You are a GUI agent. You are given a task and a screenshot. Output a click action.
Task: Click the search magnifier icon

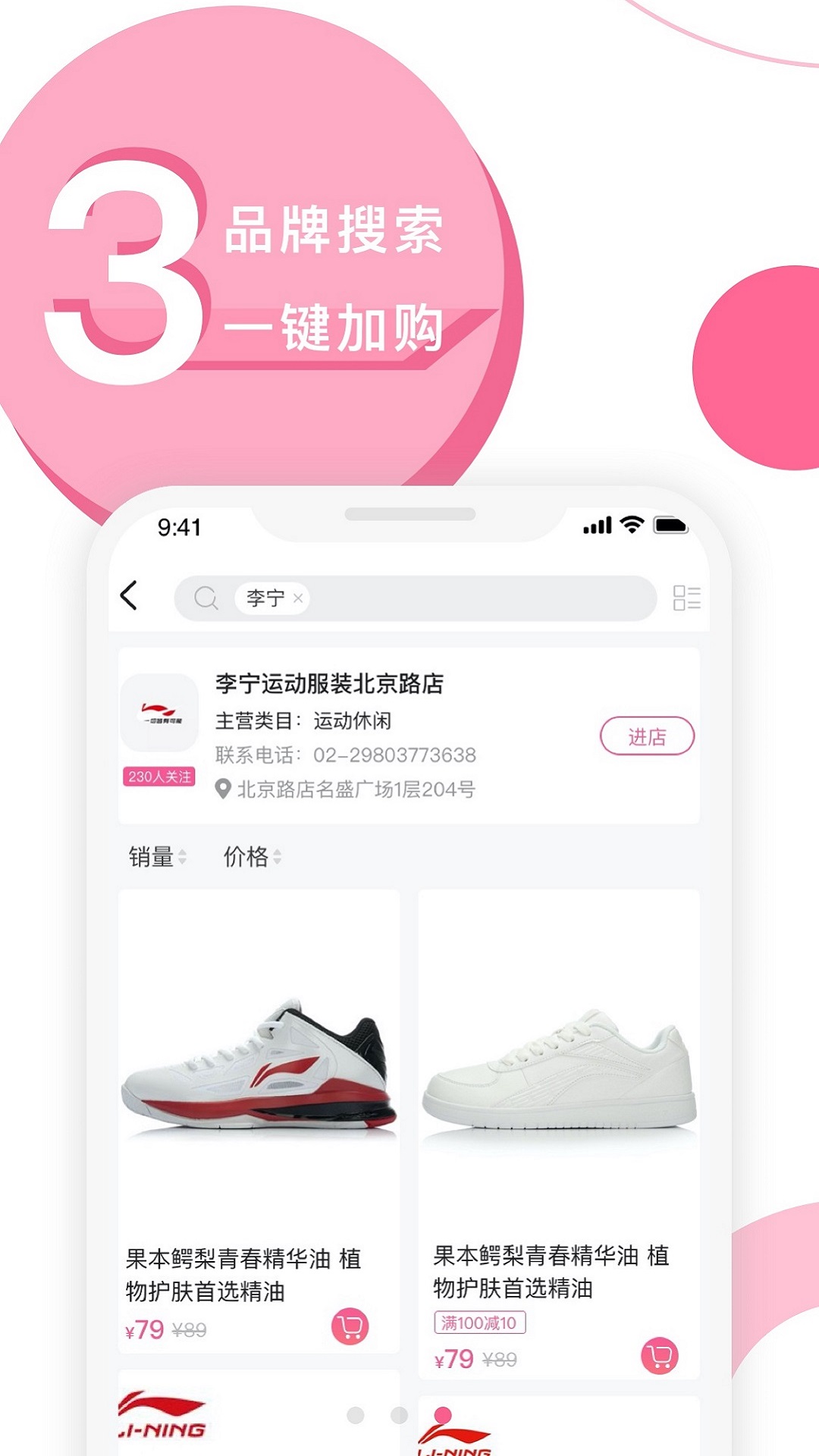203,598
